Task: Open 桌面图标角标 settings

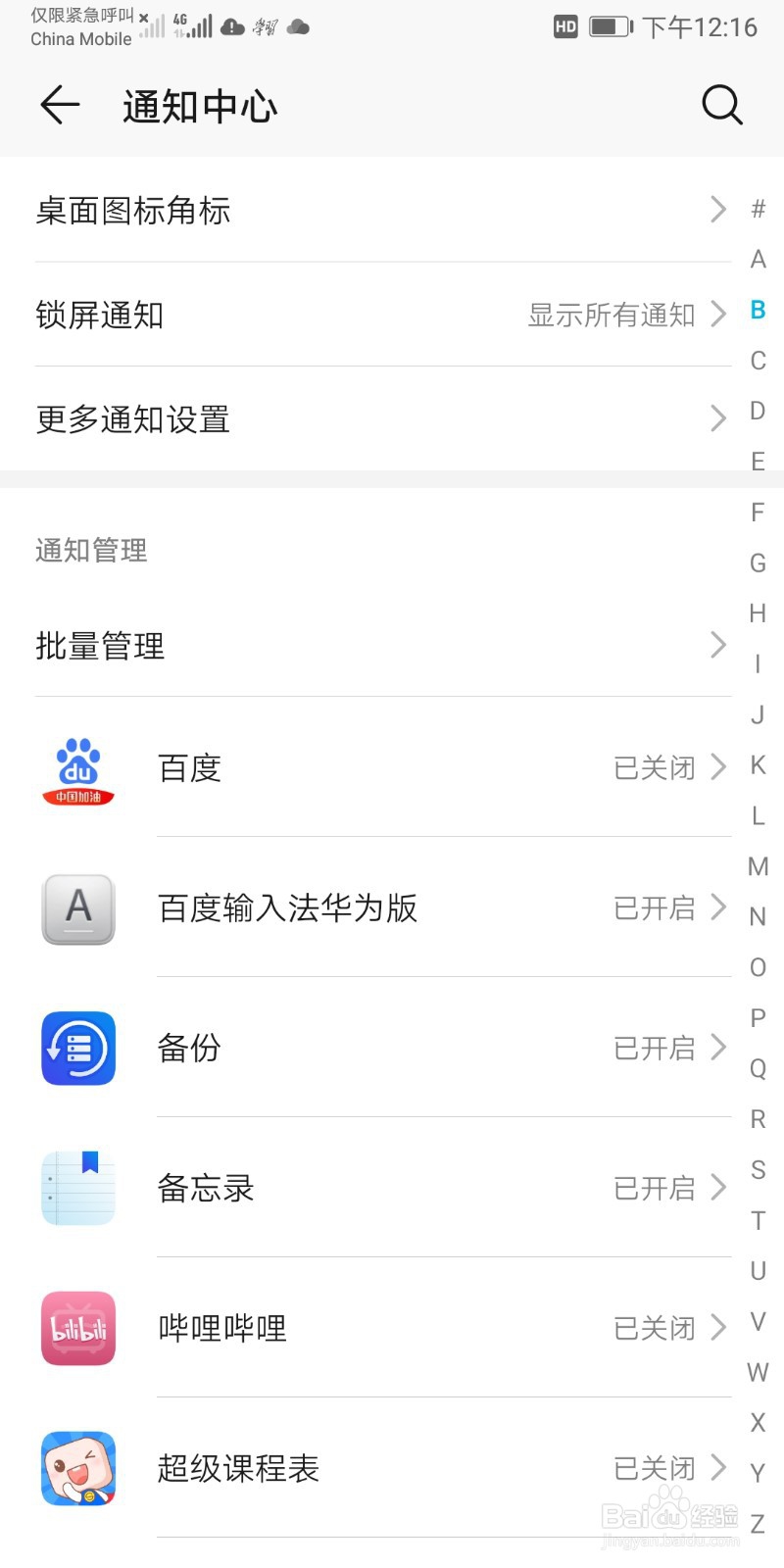Action: (383, 210)
